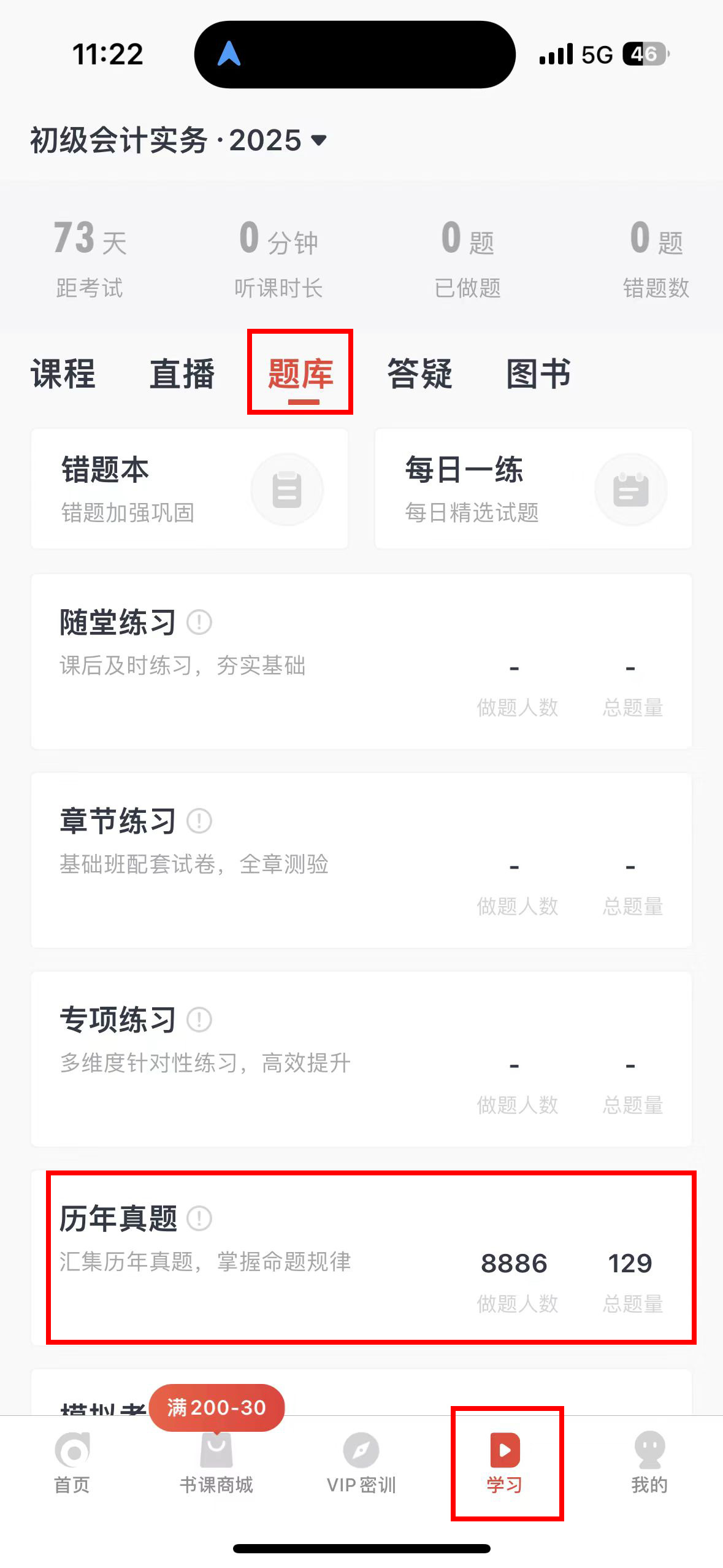Open the 专项练习 section
This screenshot has height=1568, width=723.
pyautogui.click(x=361, y=1059)
